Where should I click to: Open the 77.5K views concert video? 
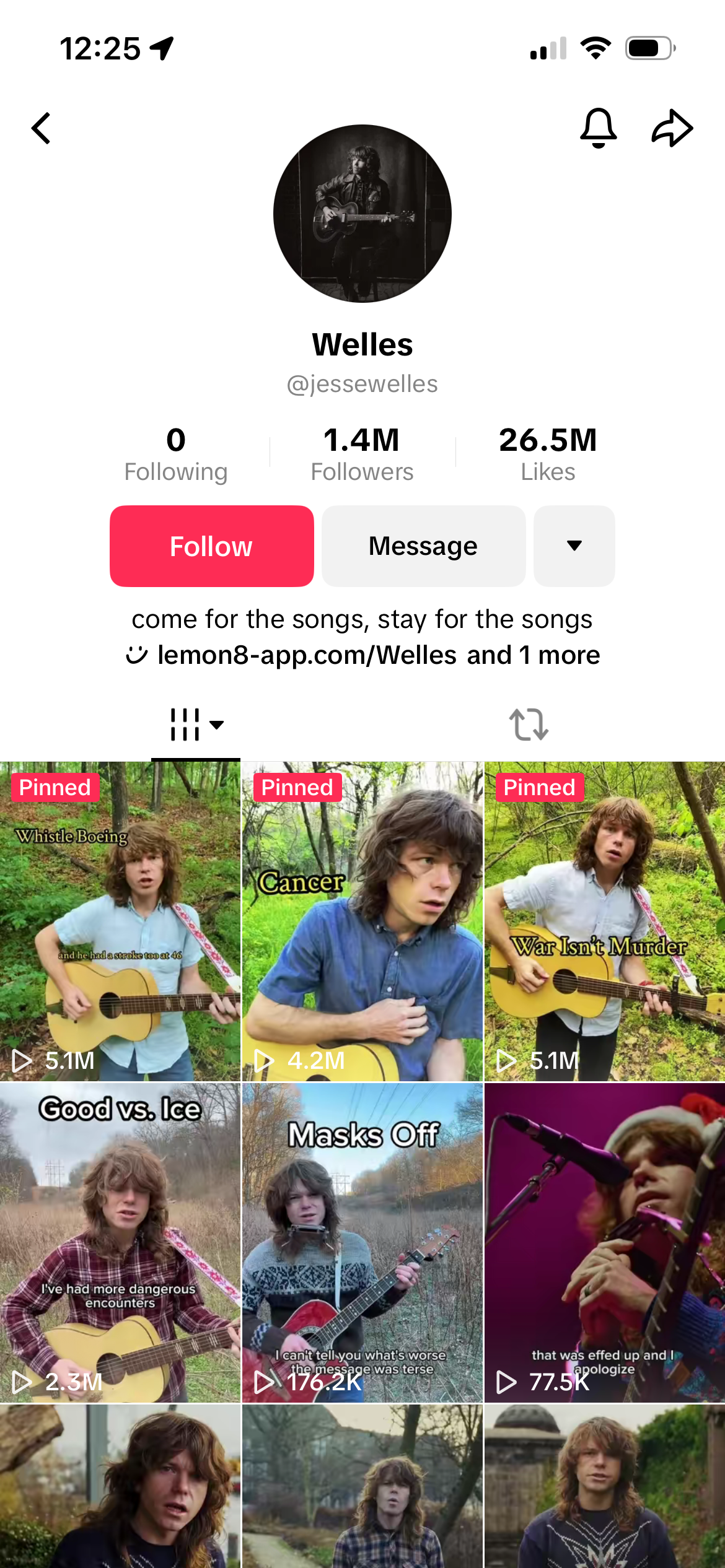(604, 1242)
